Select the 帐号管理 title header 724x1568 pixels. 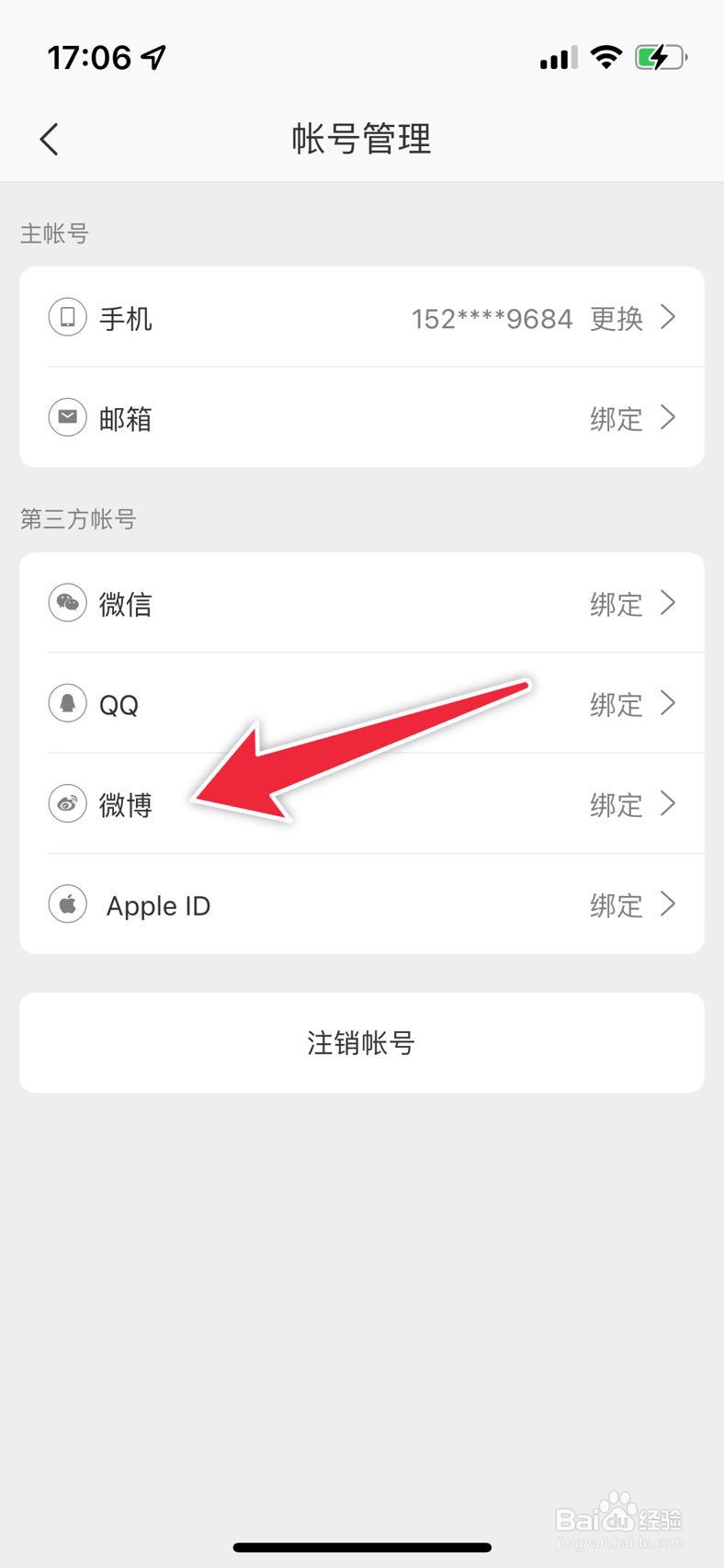tap(361, 139)
